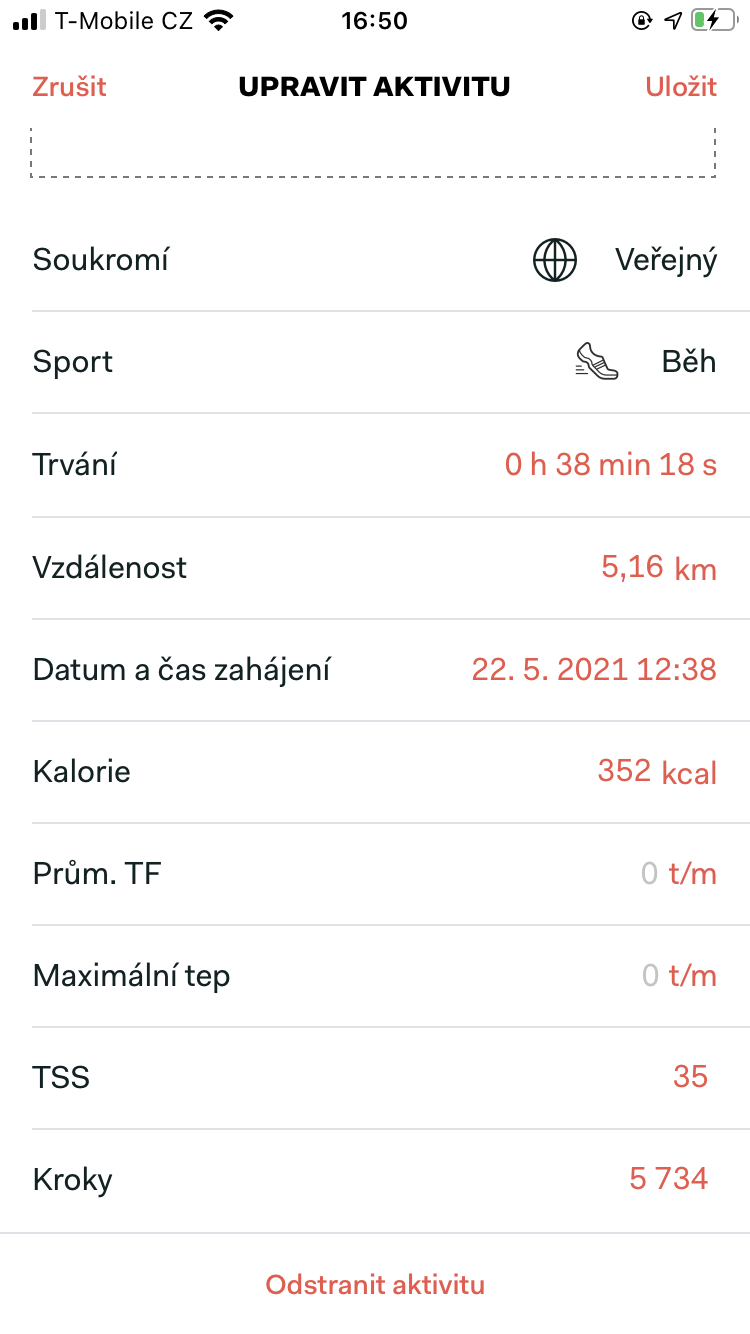This screenshot has height=1334, width=750.
Task: Edit the Kalorie value
Action: pyautogui.click(x=375, y=772)
